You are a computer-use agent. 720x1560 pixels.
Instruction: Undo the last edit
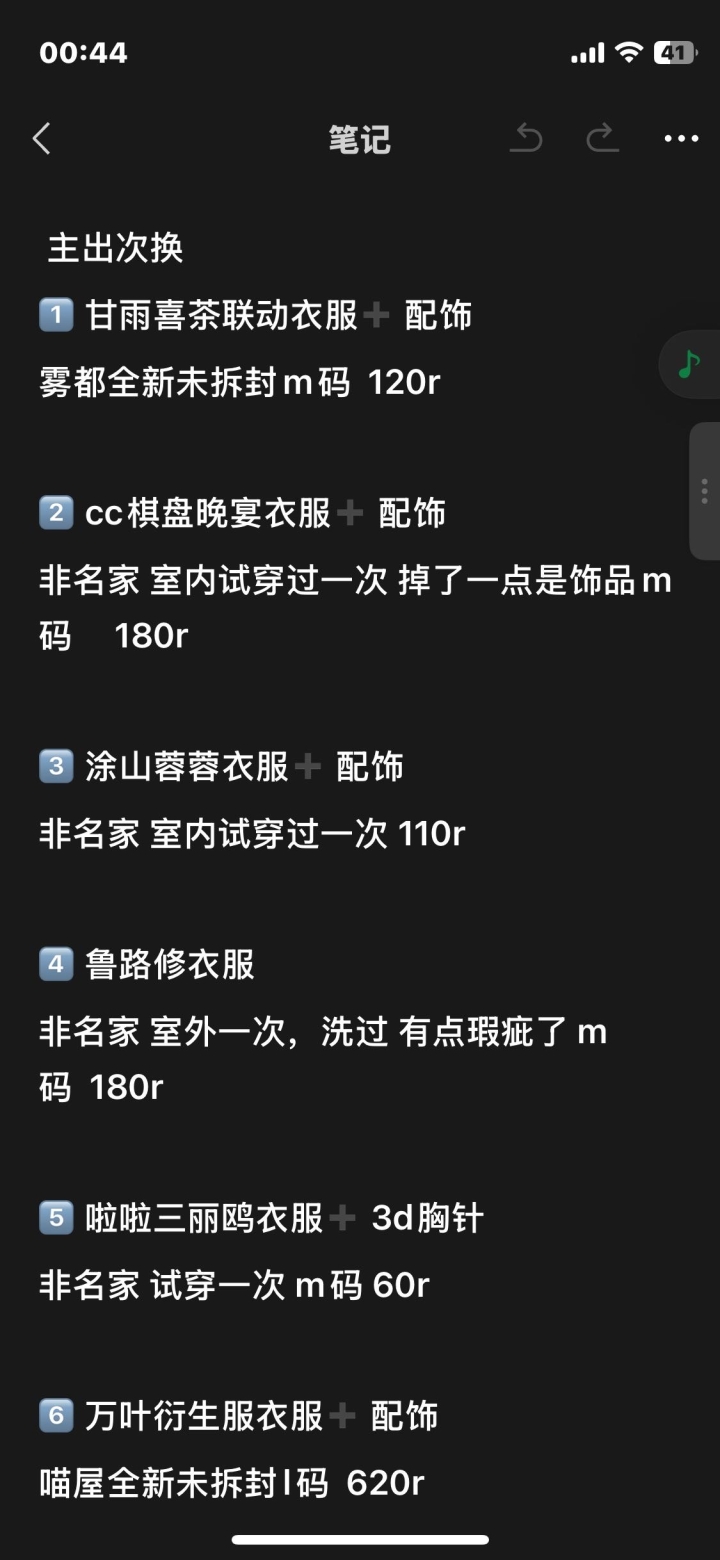coord(526,139)
